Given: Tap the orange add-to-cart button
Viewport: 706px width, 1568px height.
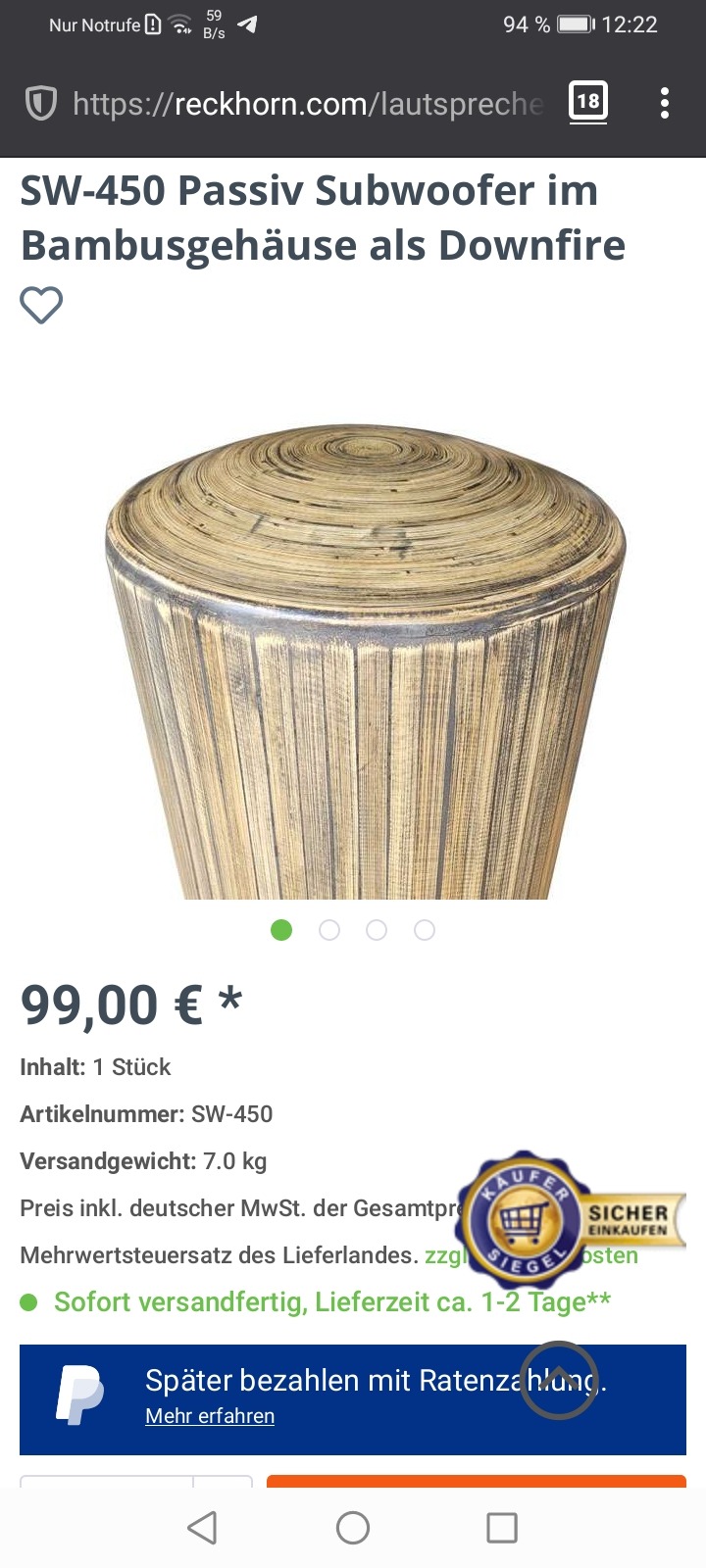Looking at the screenshot, I should click(x=477, y=1482).
